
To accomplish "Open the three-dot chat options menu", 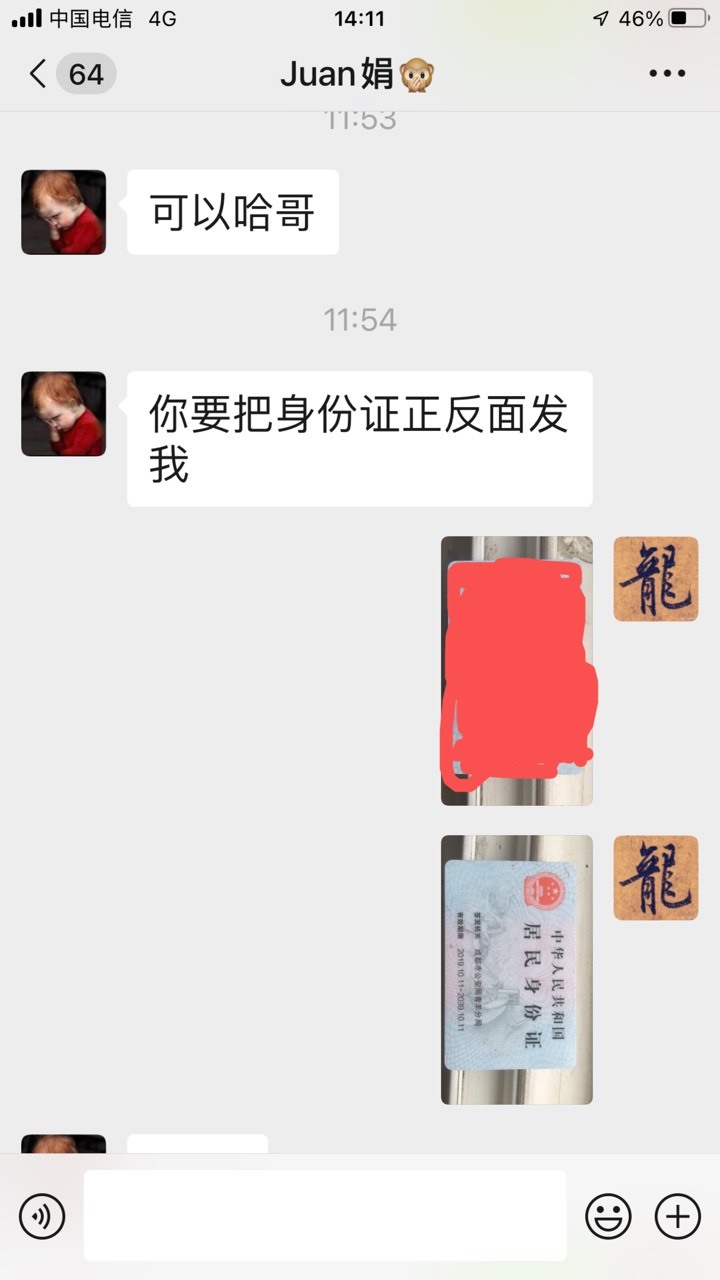I will (x=667, y=74).
